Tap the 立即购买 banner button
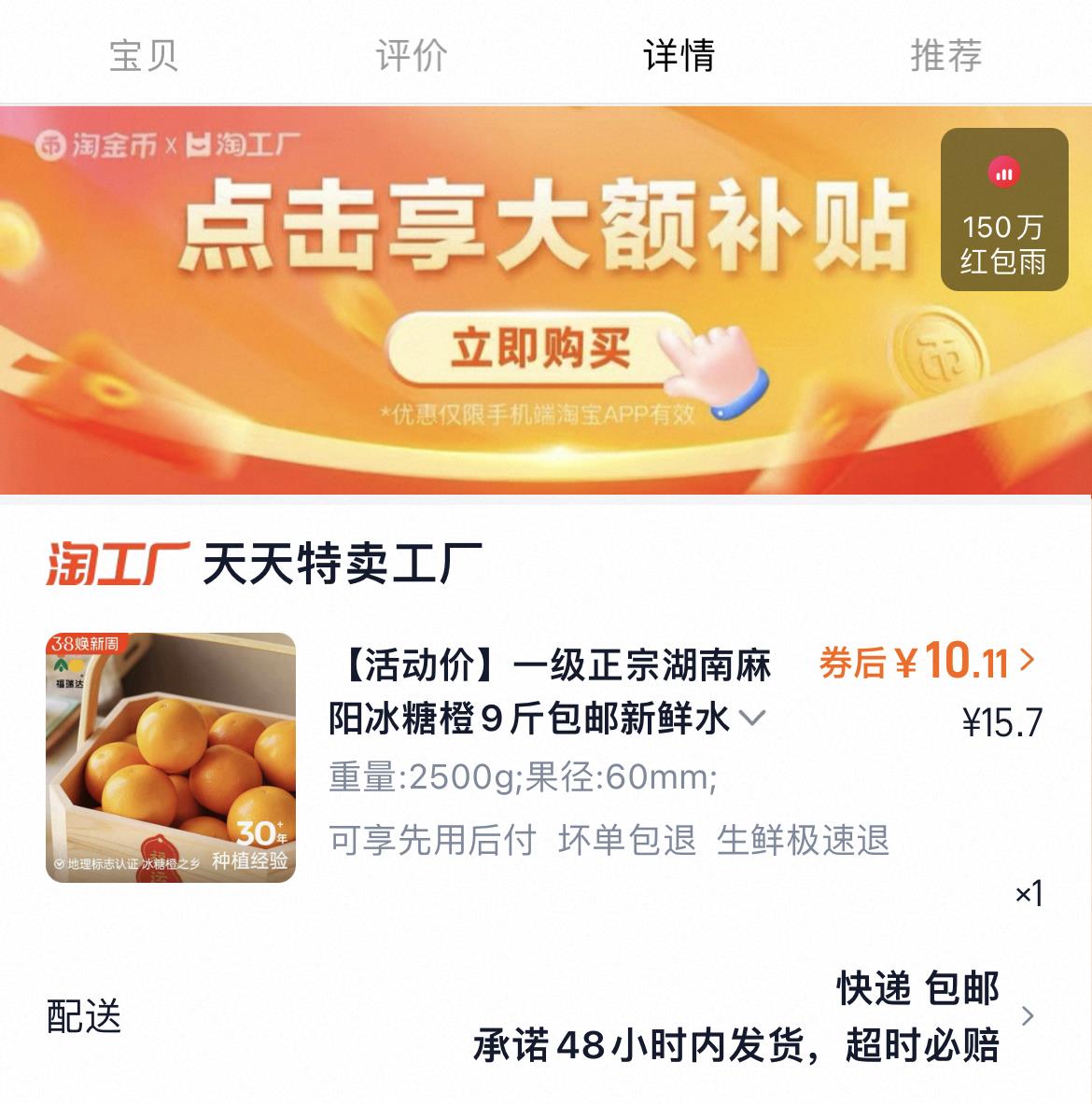The width and height of the screenshot is (1092, 1104). coord(539,349)
